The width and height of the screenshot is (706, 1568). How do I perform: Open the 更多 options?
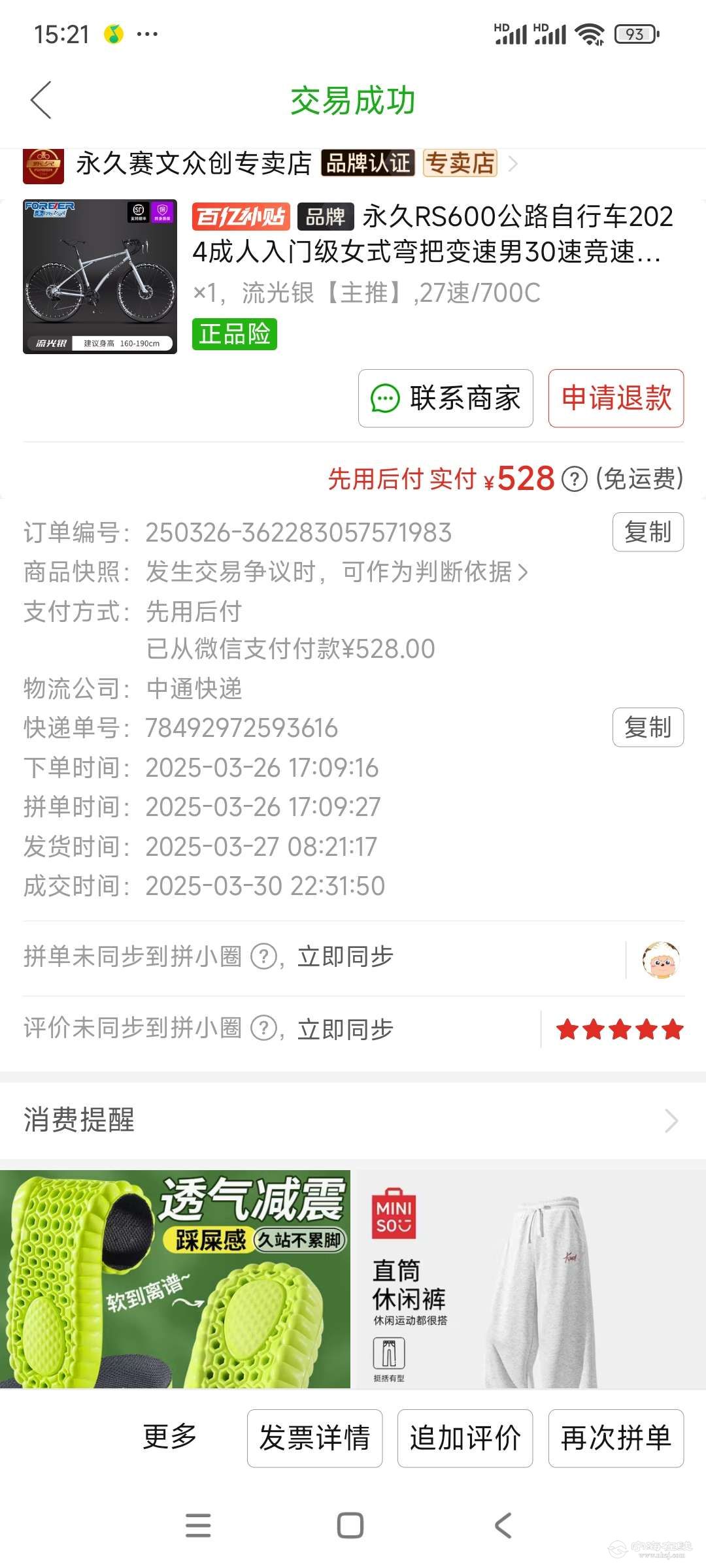[x=170, y=1437]
